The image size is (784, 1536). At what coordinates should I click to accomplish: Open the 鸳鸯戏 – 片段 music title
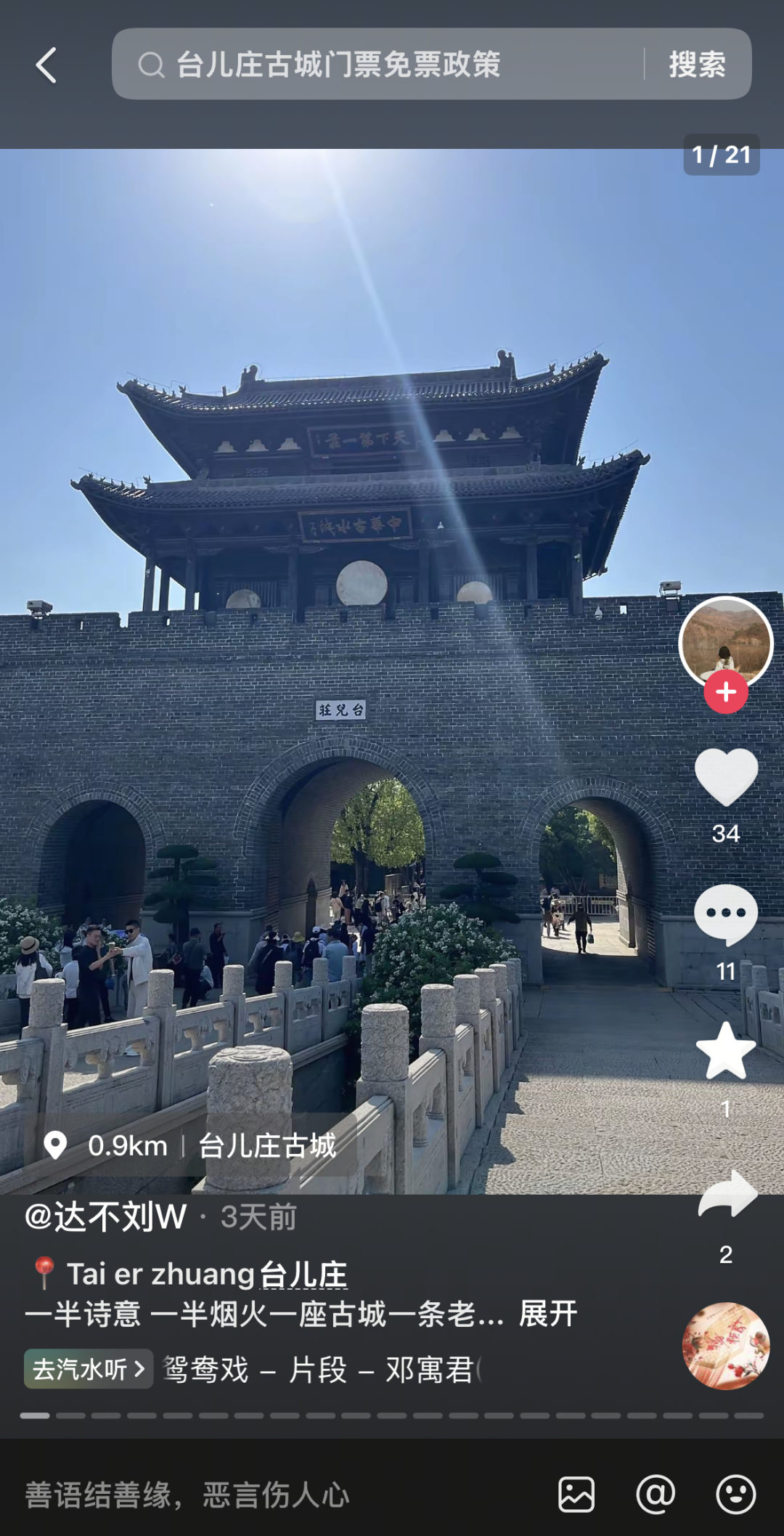(319, 1370)
